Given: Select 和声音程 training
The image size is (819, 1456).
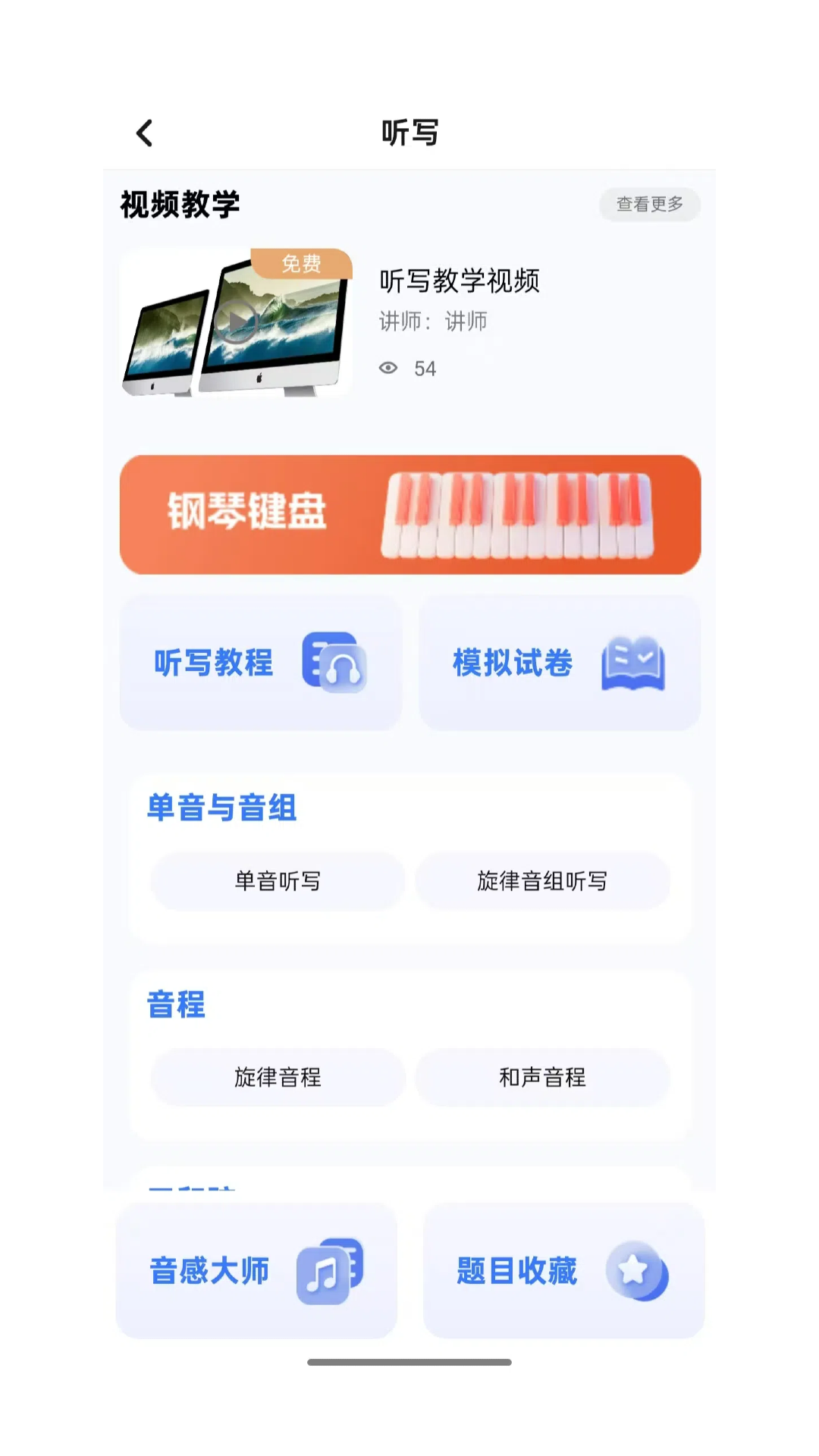Looking at the screenshot, I should coord(543,1077).
